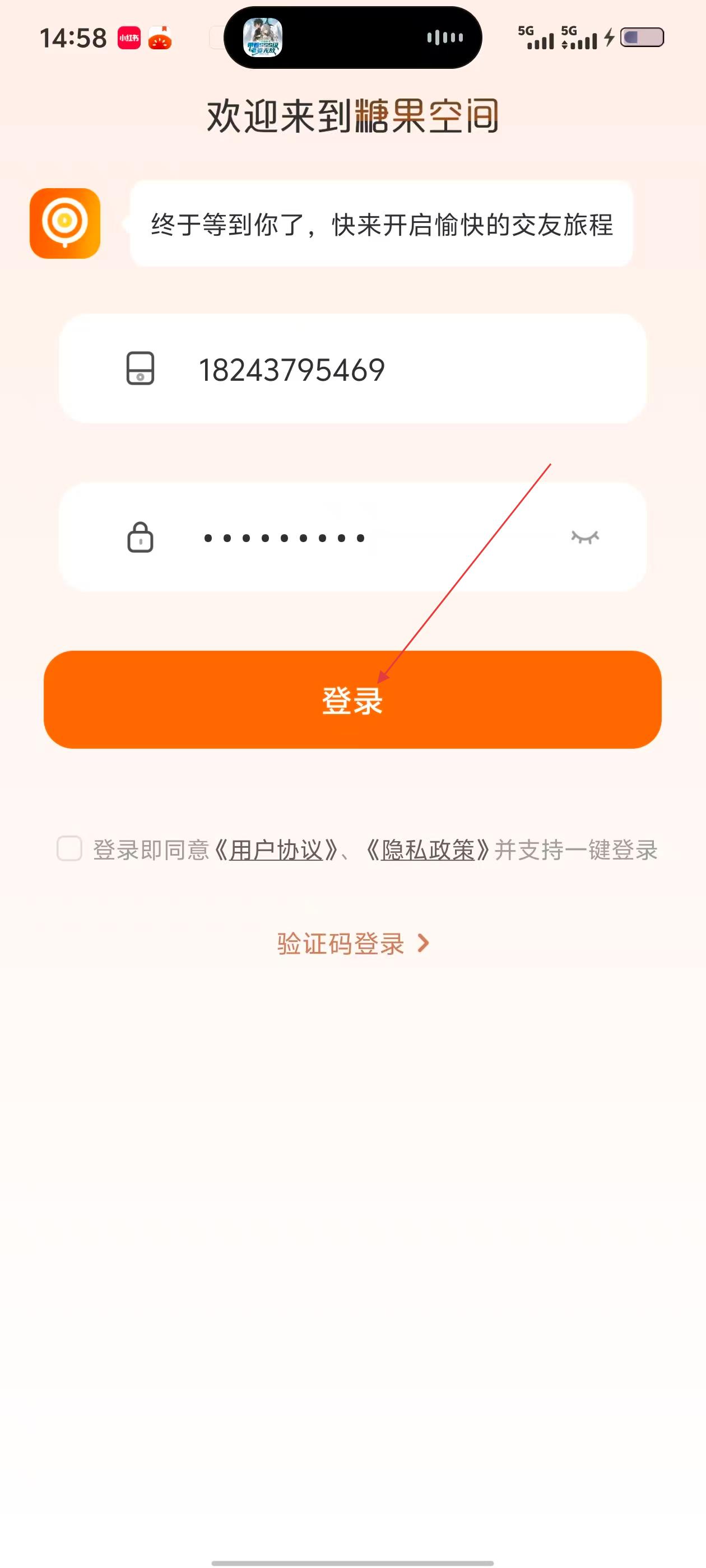Open the 隐私政策 link
706x1568 pixels.
(x=428, y=850)
